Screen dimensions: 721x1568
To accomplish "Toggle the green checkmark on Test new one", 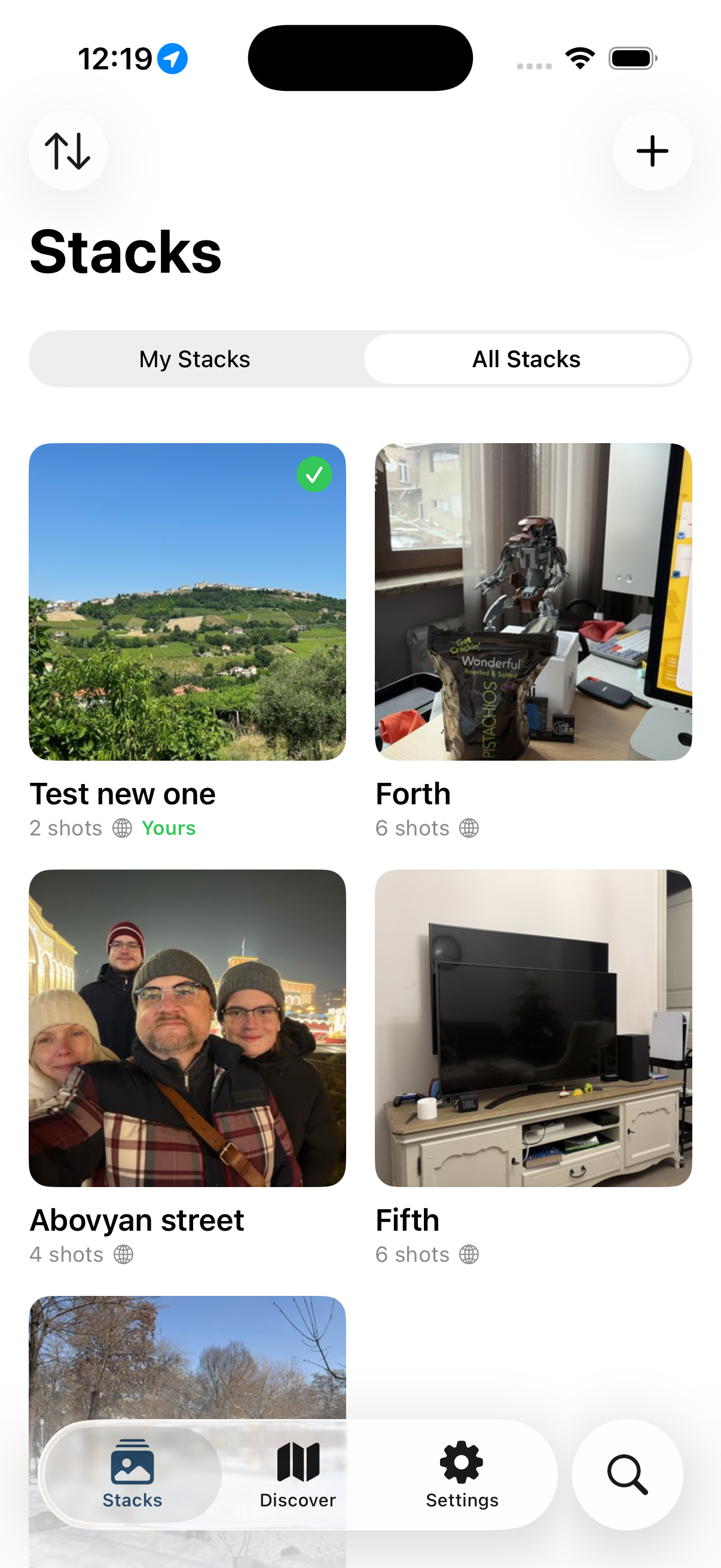I will click(314, 474).
